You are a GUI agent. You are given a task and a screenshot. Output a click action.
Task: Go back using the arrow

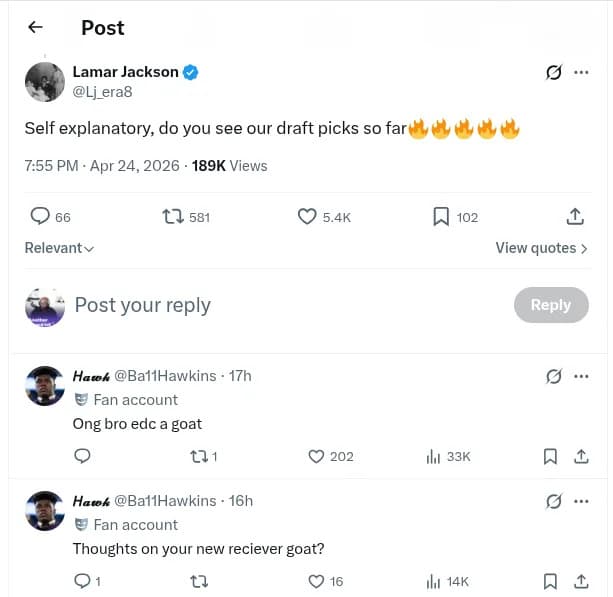36,28
